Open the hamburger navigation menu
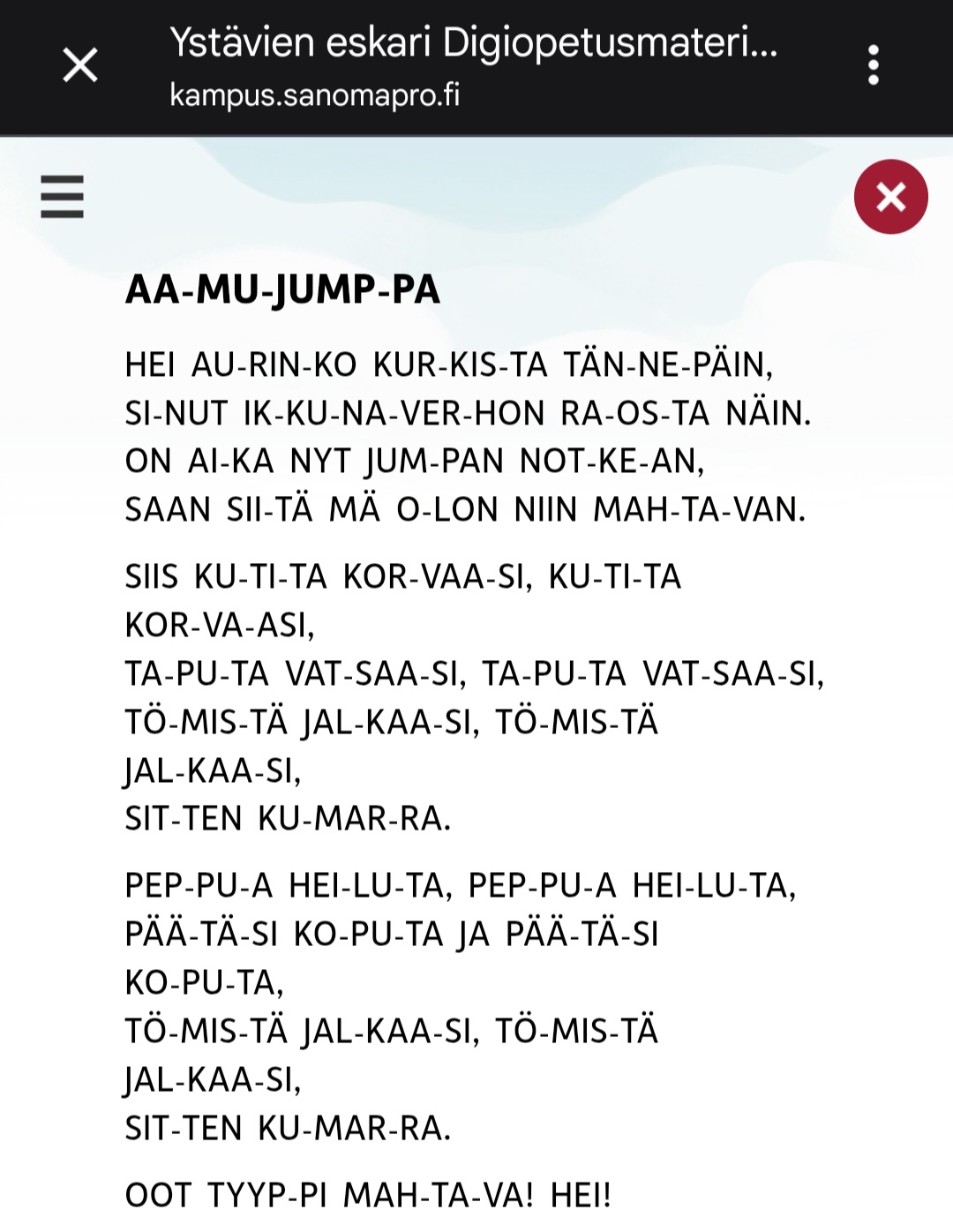 pos(62,196)
